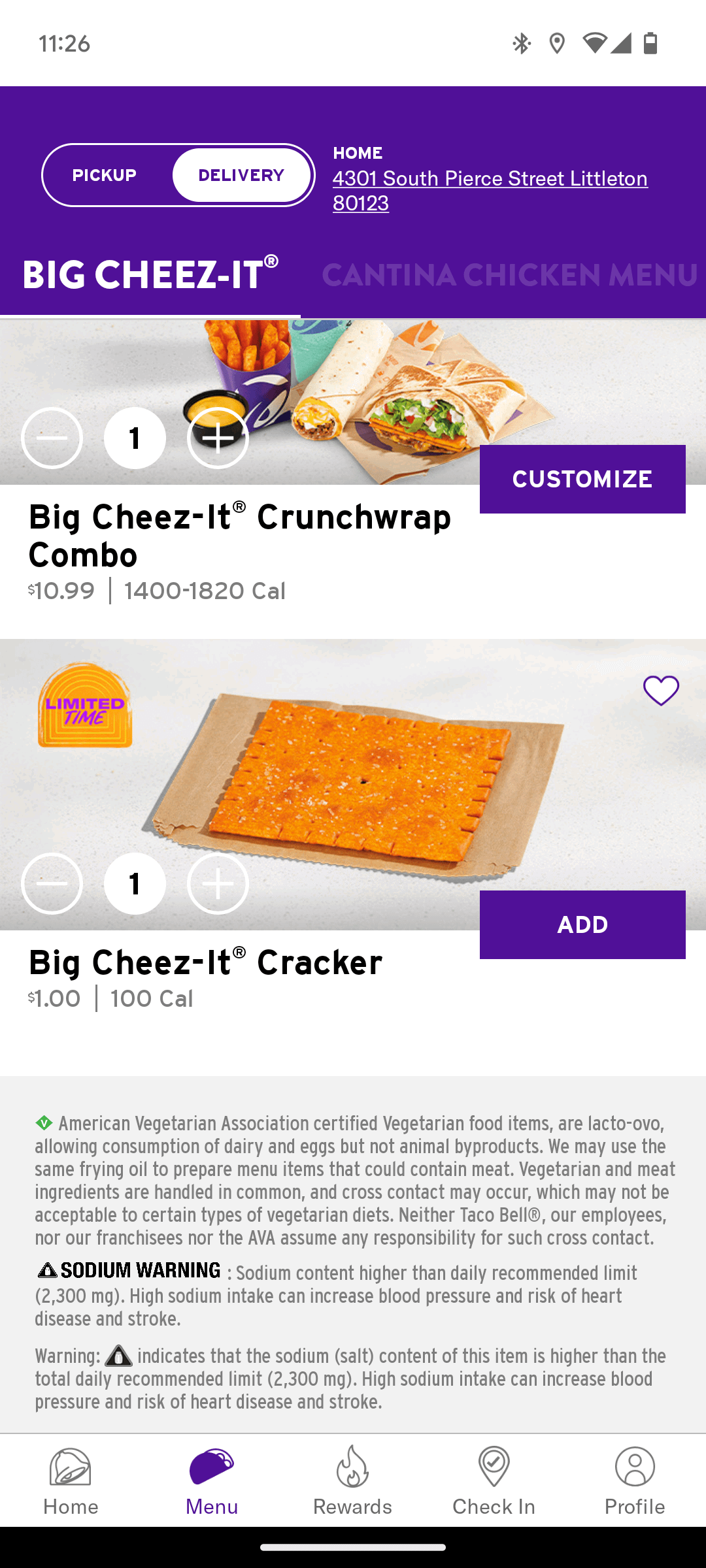Decrease Big Cheez-It Cracker quantity
Screen dimensions: 706x1568
click(x=52, y=883)
